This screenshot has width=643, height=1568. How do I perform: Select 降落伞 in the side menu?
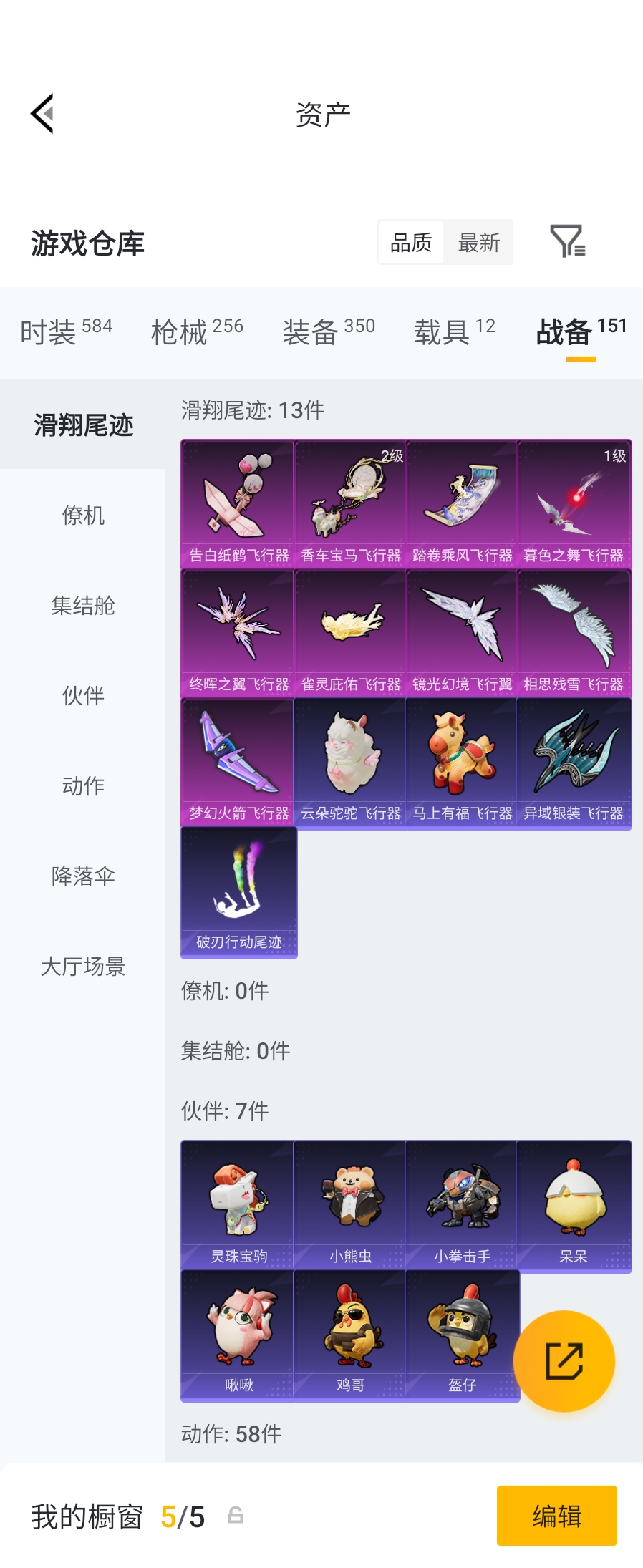pyautogui.click(x=83, y=876)
